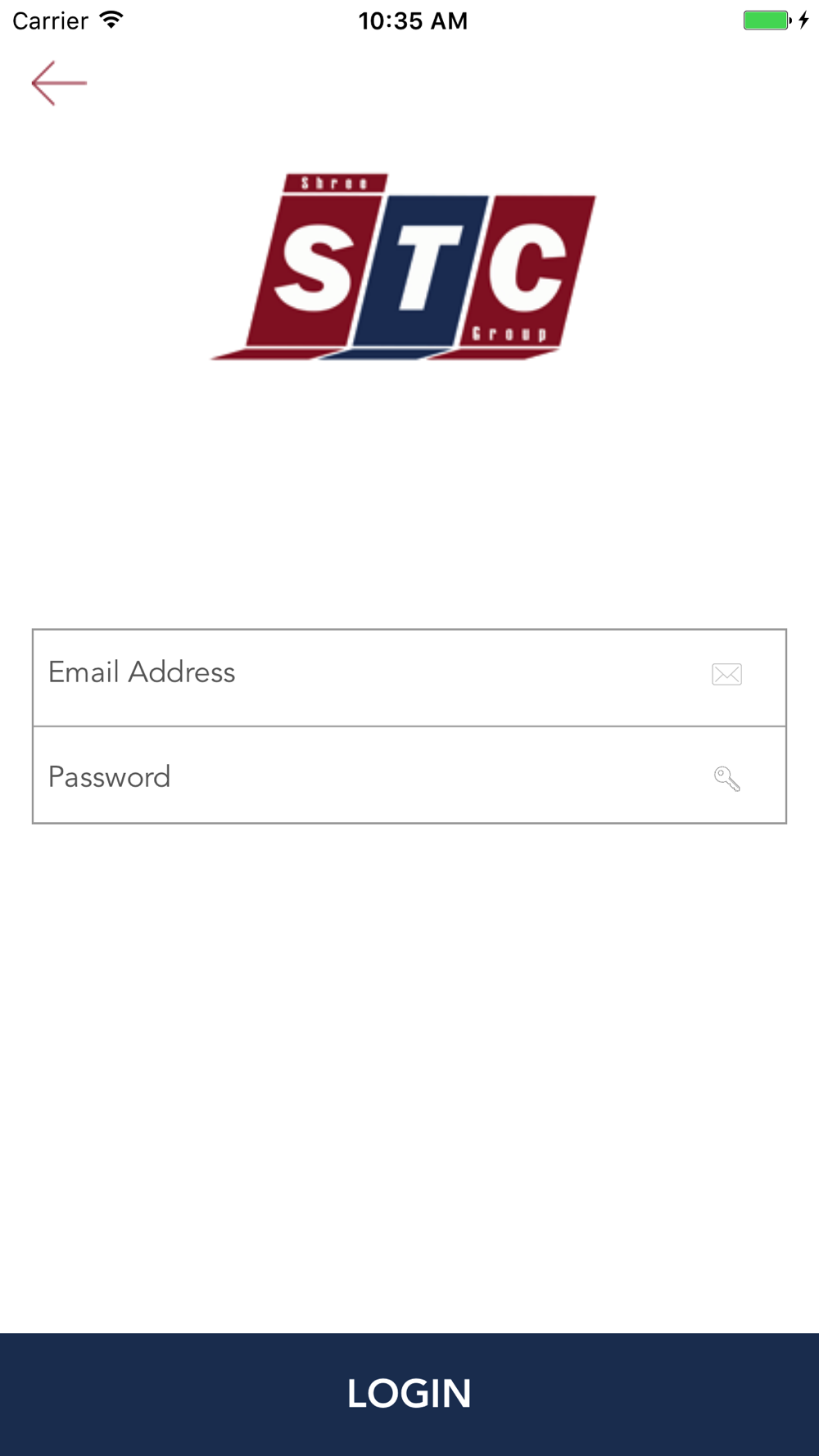The image size is (819, 1456).
Task: Focus the Email Address field
Action: tap(409, 677)
